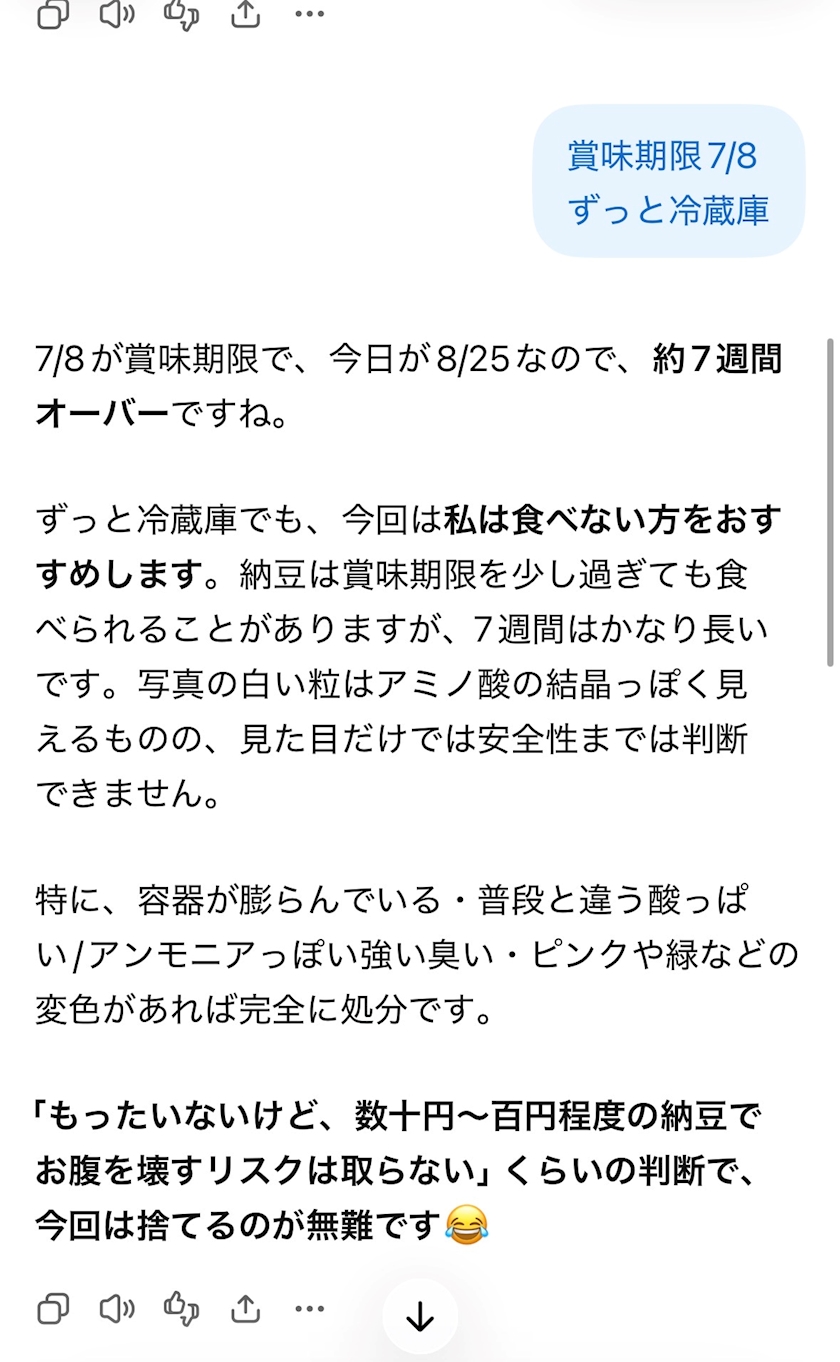Open more options under the 捨てるのが無難 reply
This screenshot has height=1362, width=840.
[310, 1308]
